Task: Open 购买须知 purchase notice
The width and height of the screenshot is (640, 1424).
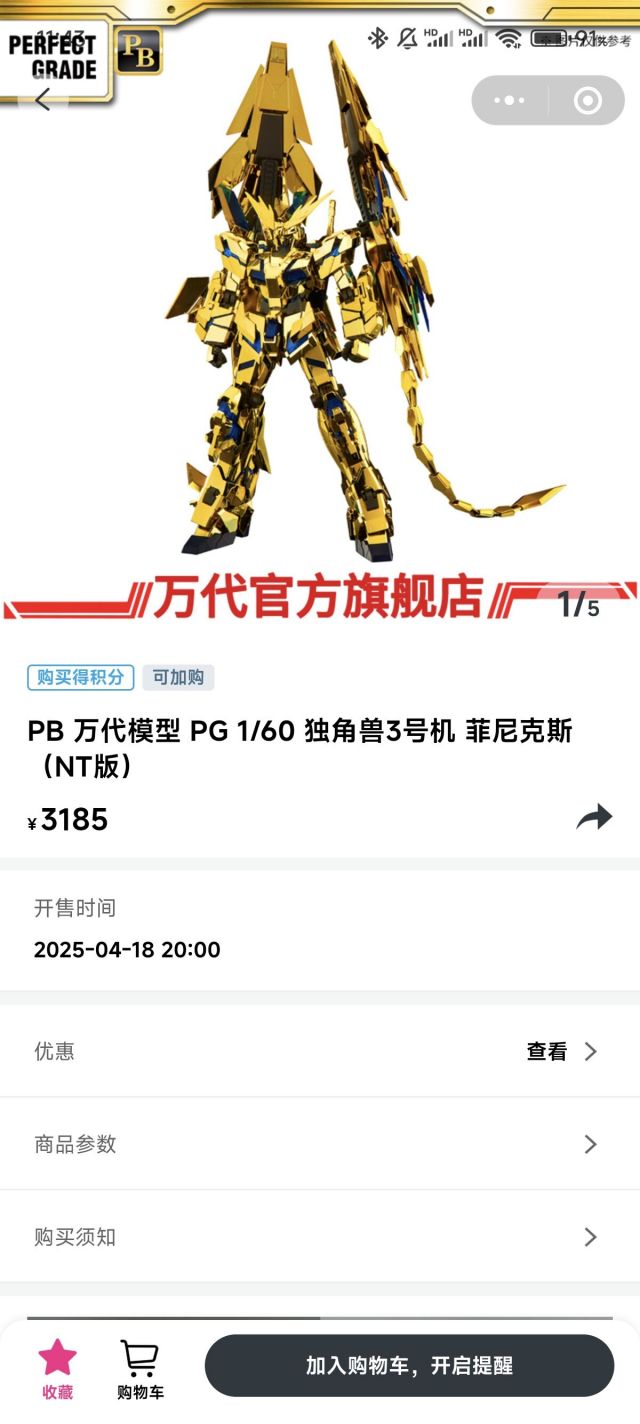Action: point(320,1237)
